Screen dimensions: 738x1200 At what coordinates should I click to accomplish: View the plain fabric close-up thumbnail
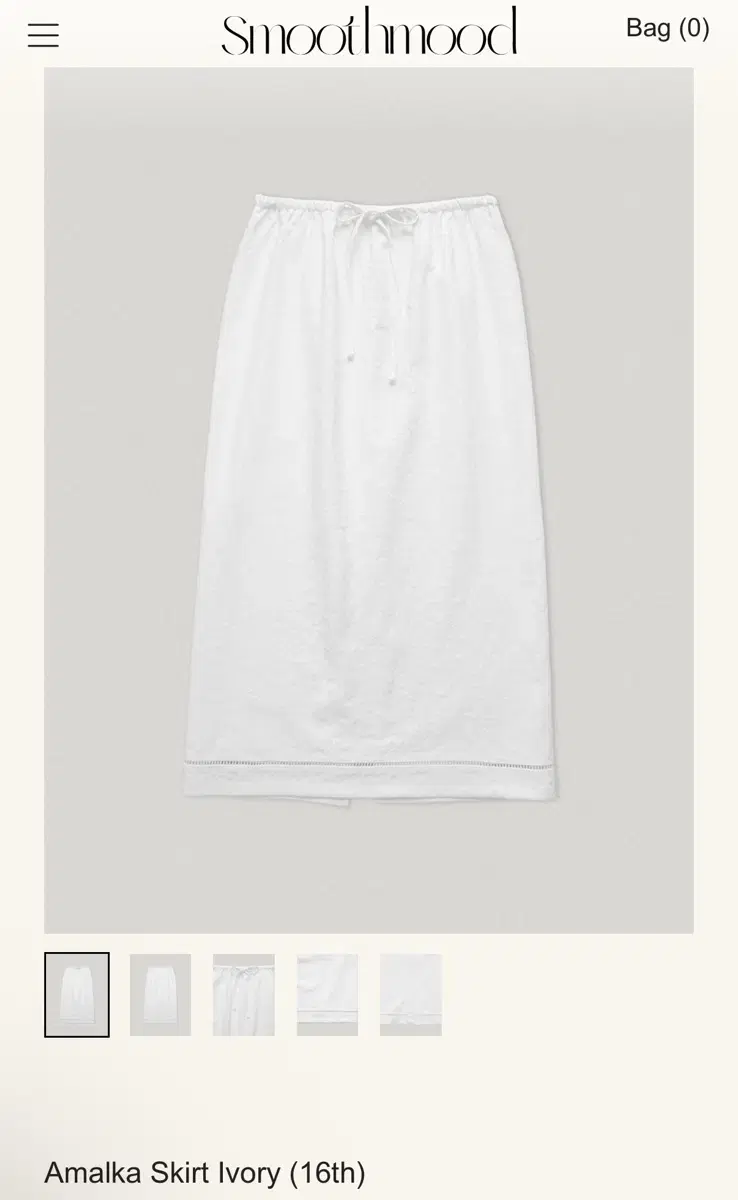[x=409, y=995]
